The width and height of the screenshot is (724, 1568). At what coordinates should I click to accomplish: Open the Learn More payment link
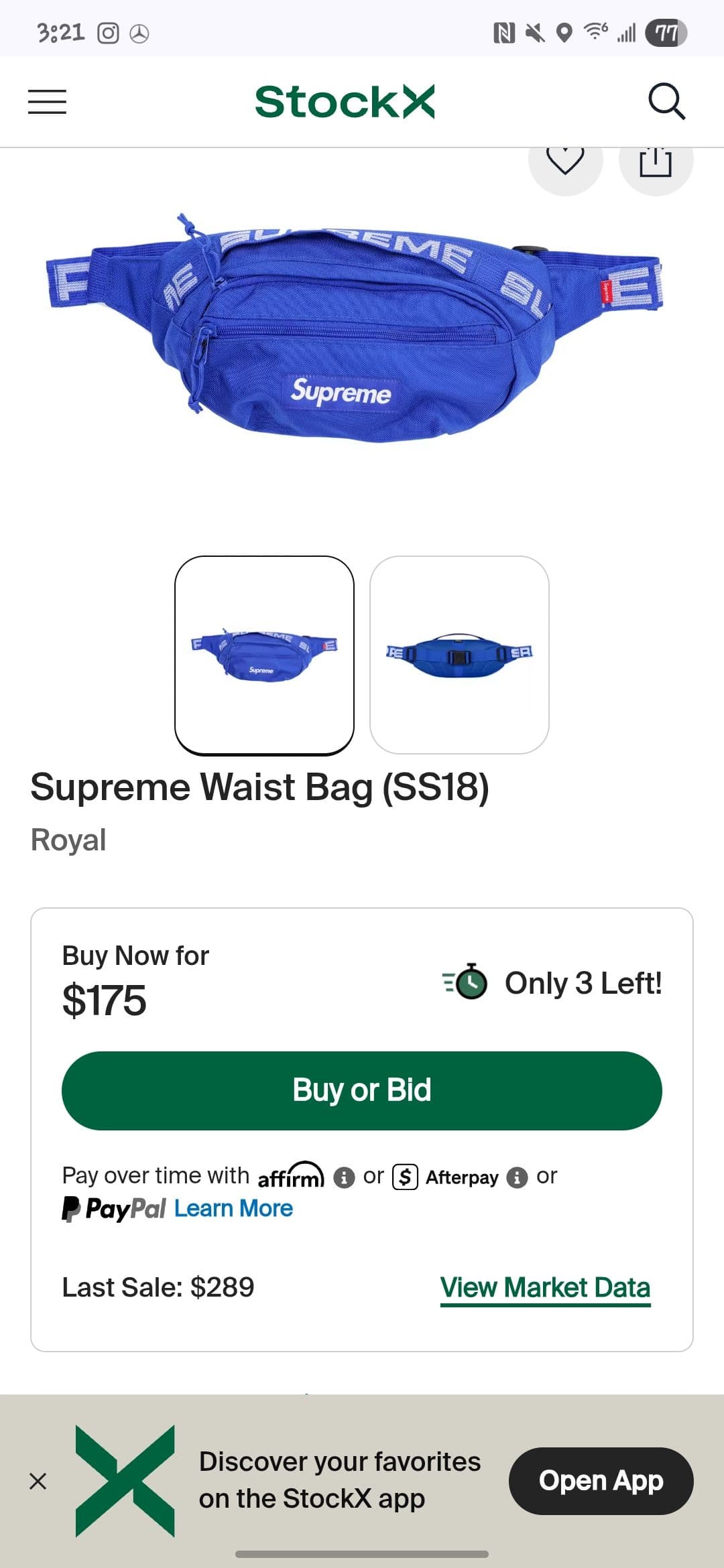pos(233,1208)
